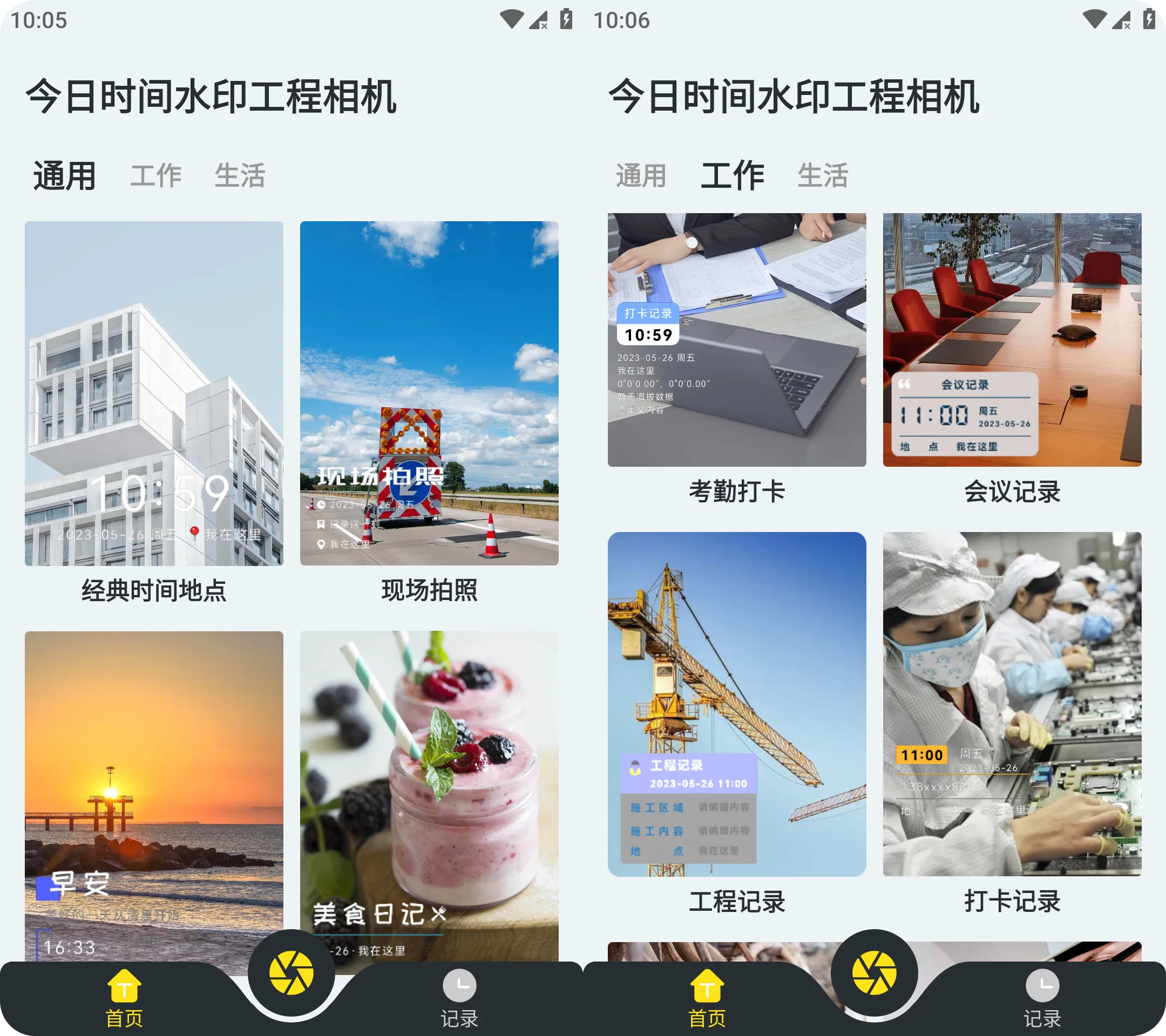Select the 现场拍照 watermark template
The image size is (1166, 1036).
pos(429,393)
